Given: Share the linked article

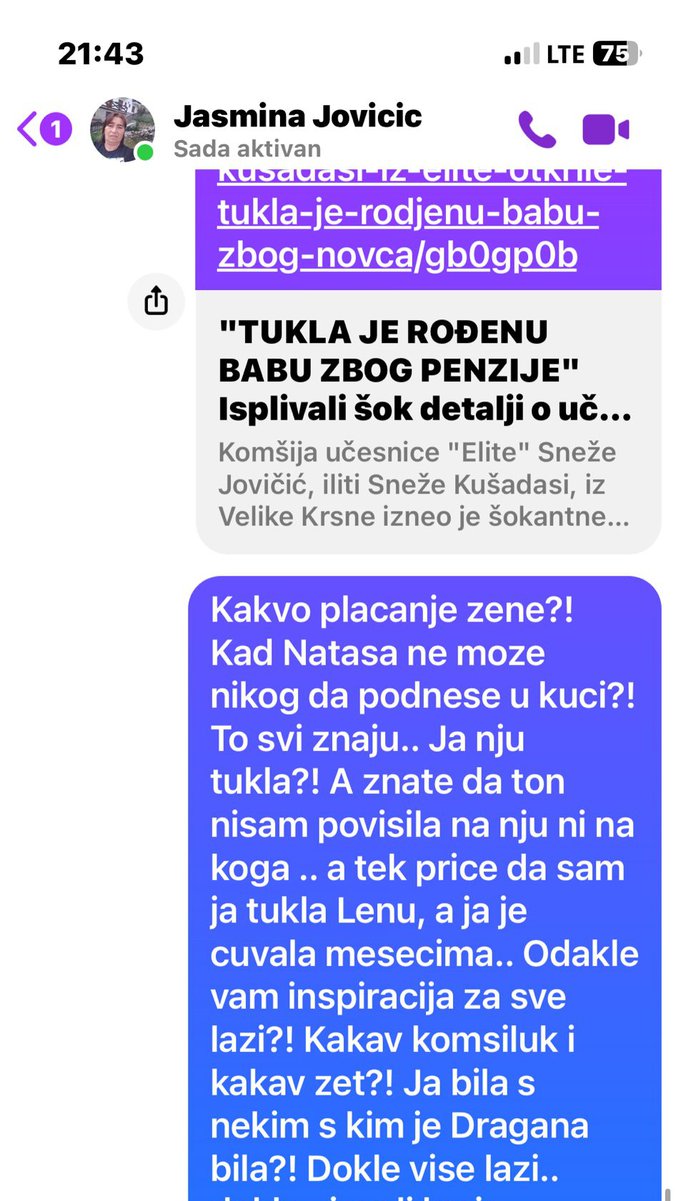Looking at the screenshot, I should (156, 301).
